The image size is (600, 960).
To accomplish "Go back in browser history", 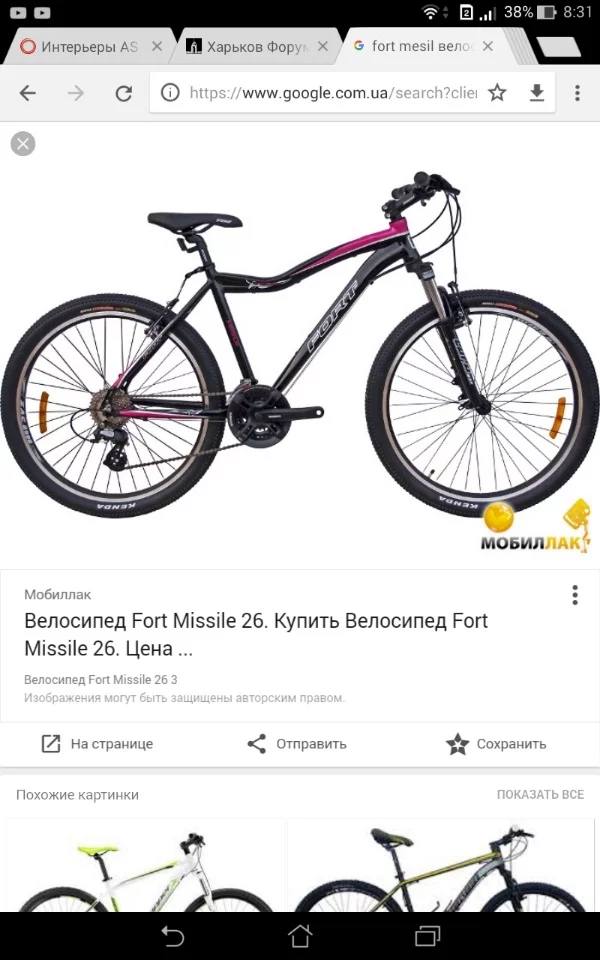I will [27, 93].
